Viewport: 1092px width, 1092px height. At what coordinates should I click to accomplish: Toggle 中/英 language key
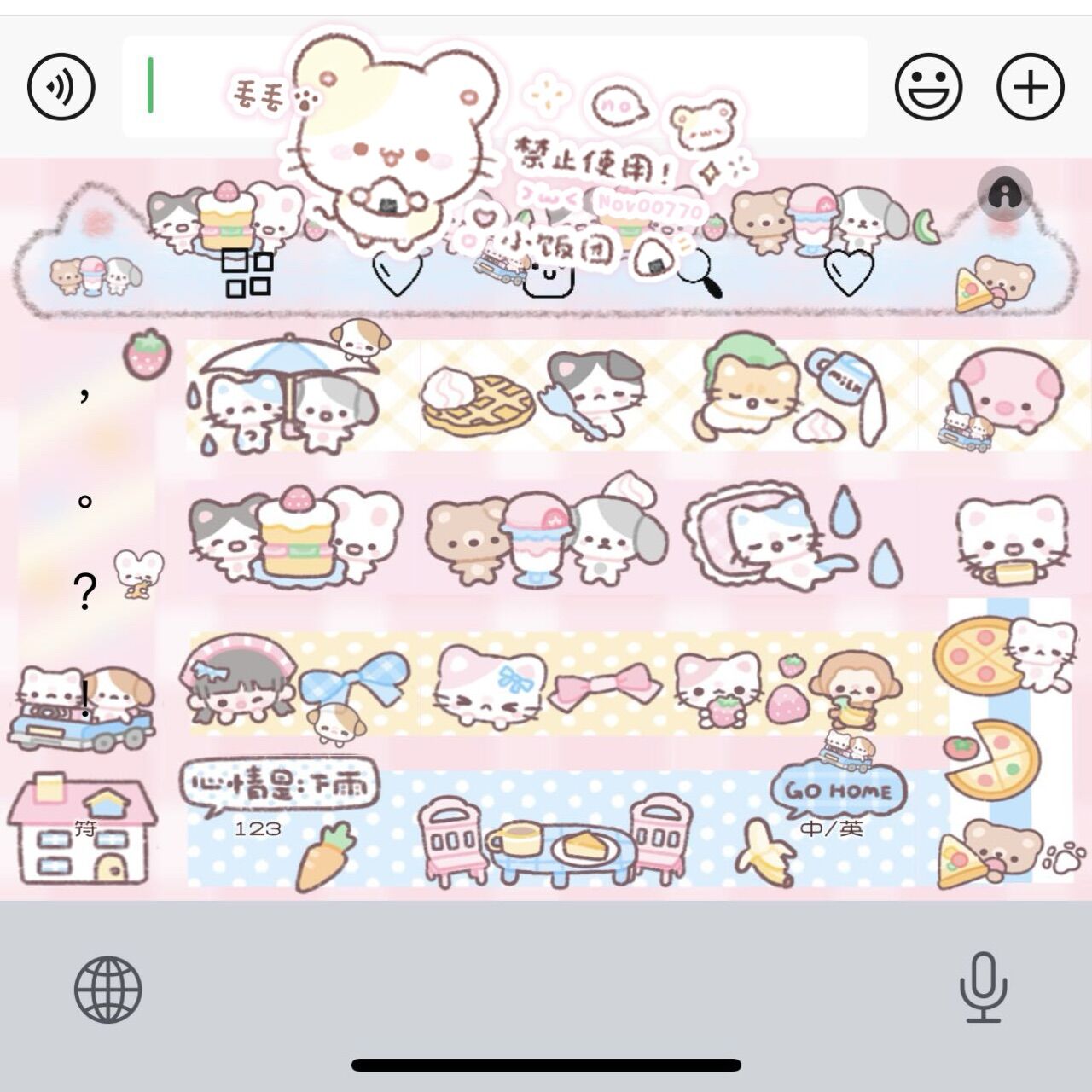pos(832,828)
